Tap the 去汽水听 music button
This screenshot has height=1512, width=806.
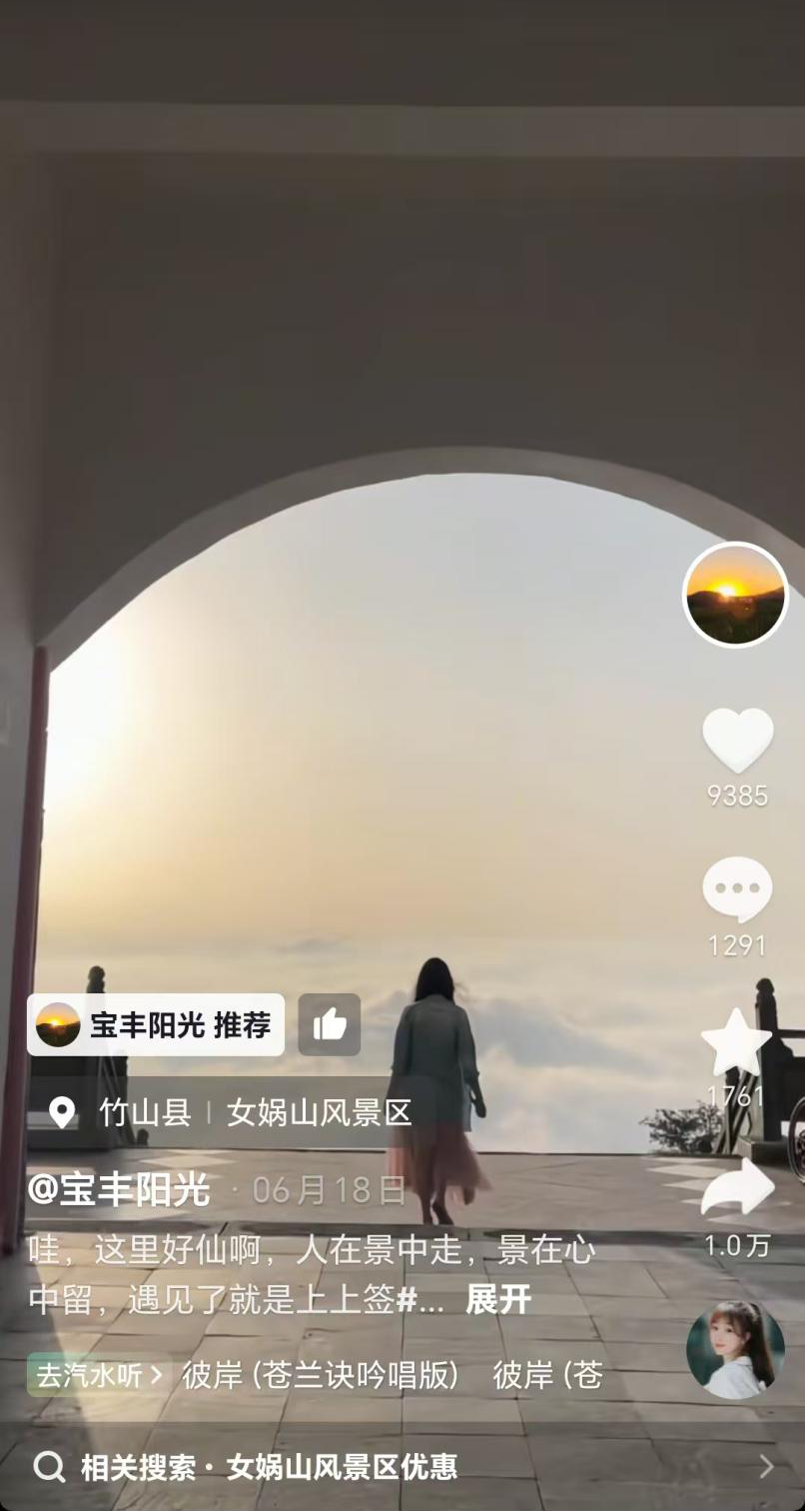coord(98,1375)
